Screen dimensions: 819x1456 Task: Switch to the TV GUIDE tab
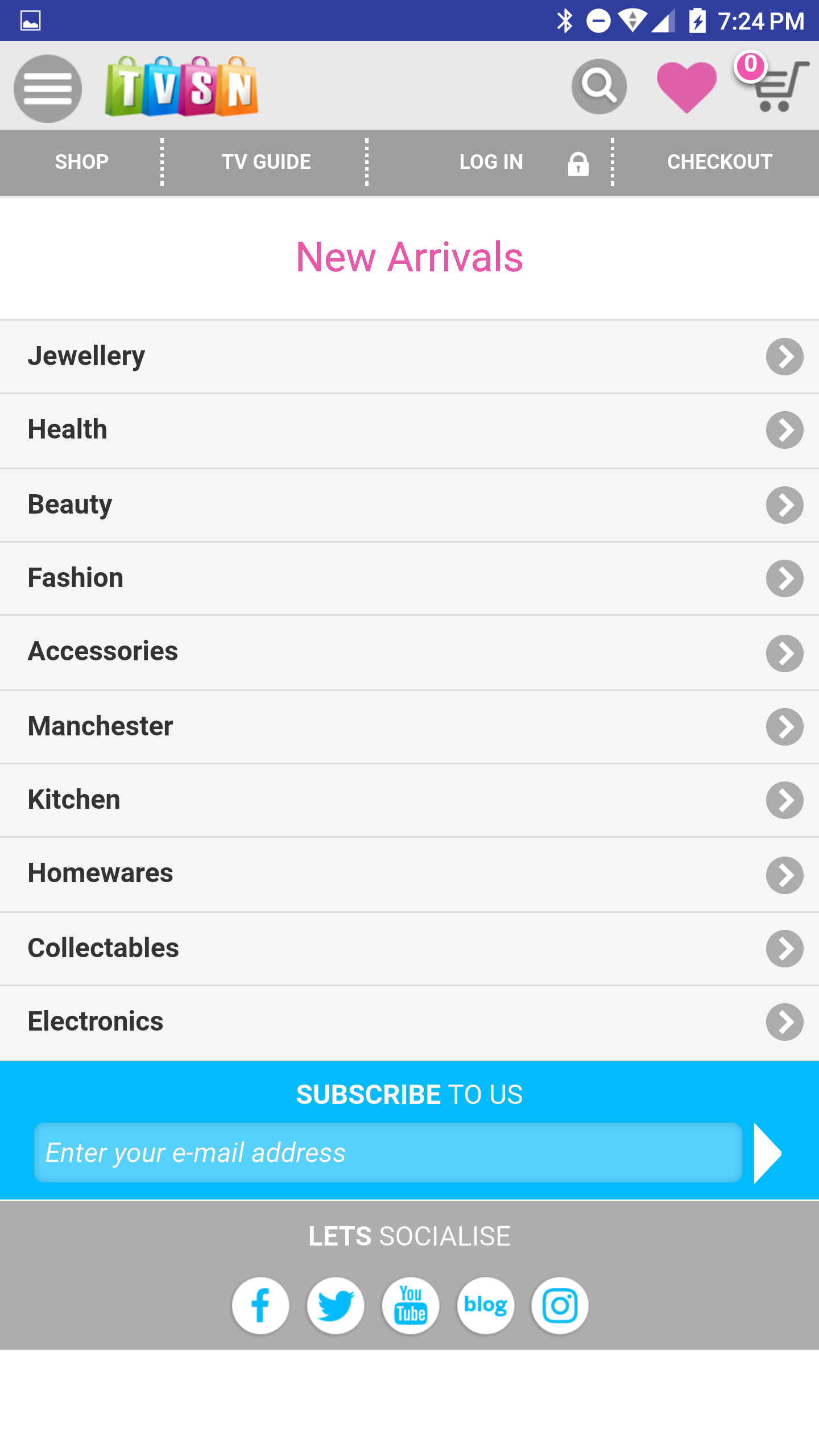click(266, 162)
